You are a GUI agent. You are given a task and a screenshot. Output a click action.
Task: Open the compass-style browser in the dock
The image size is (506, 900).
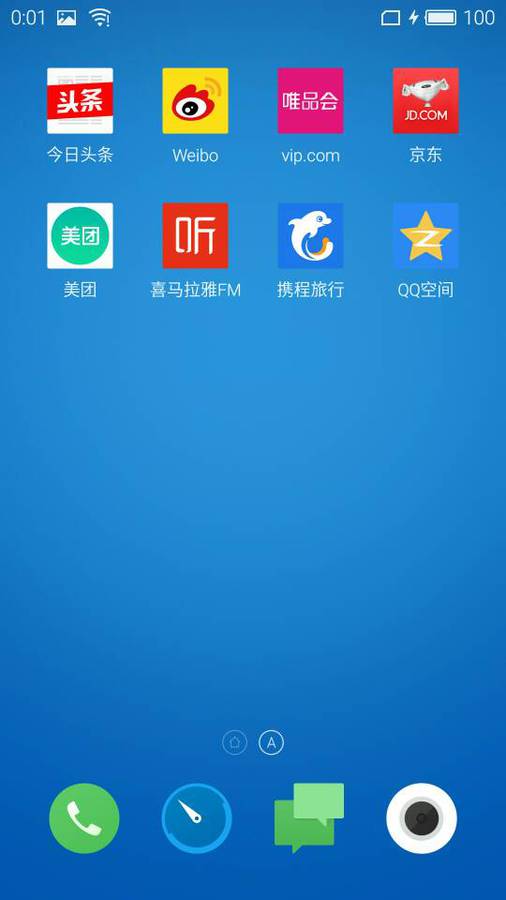[197, 818]
